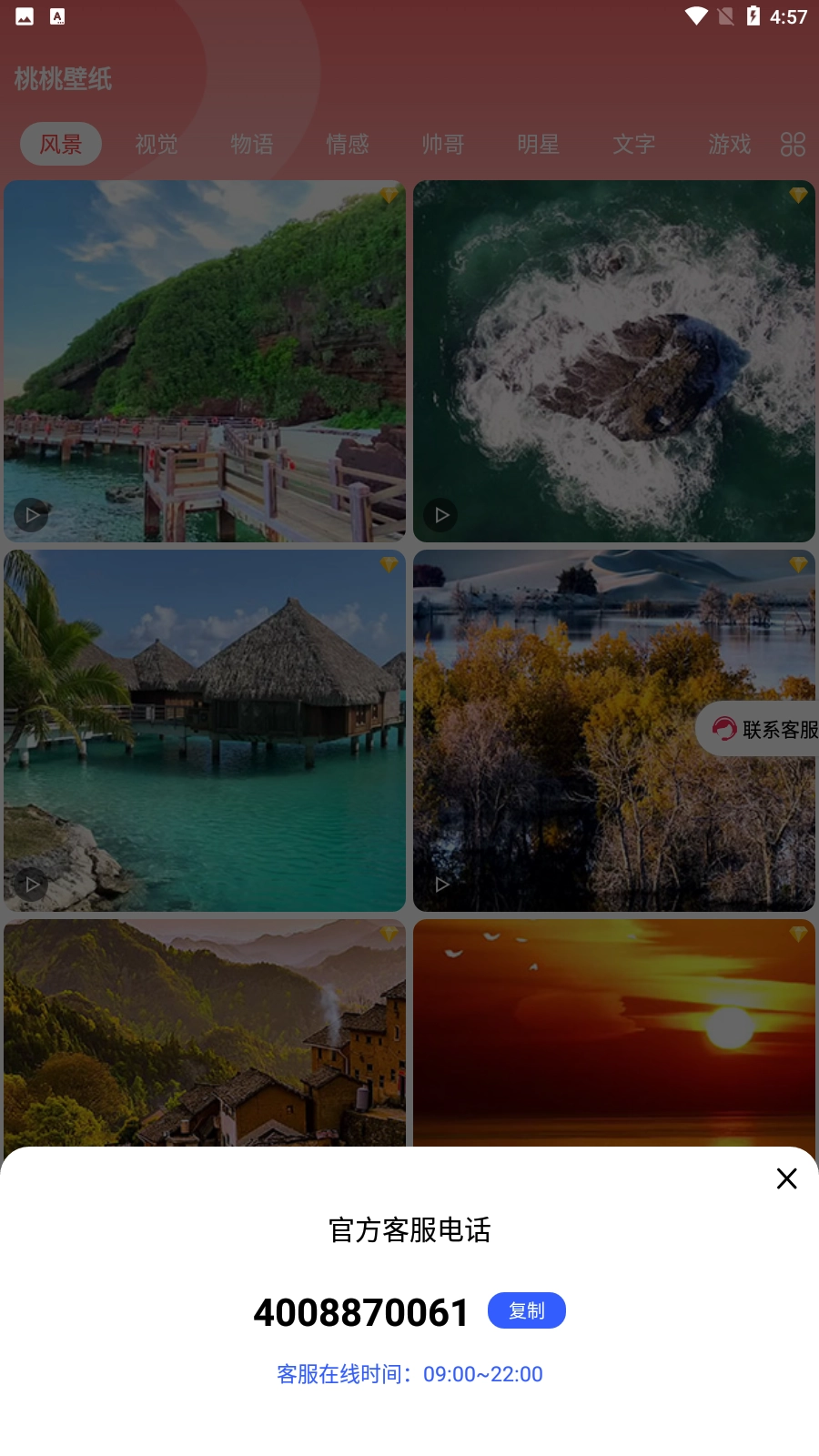Viewport: 819px width, 1456px height.
Task: Close the customer service phone dialog
Action: coord(786,1178)
